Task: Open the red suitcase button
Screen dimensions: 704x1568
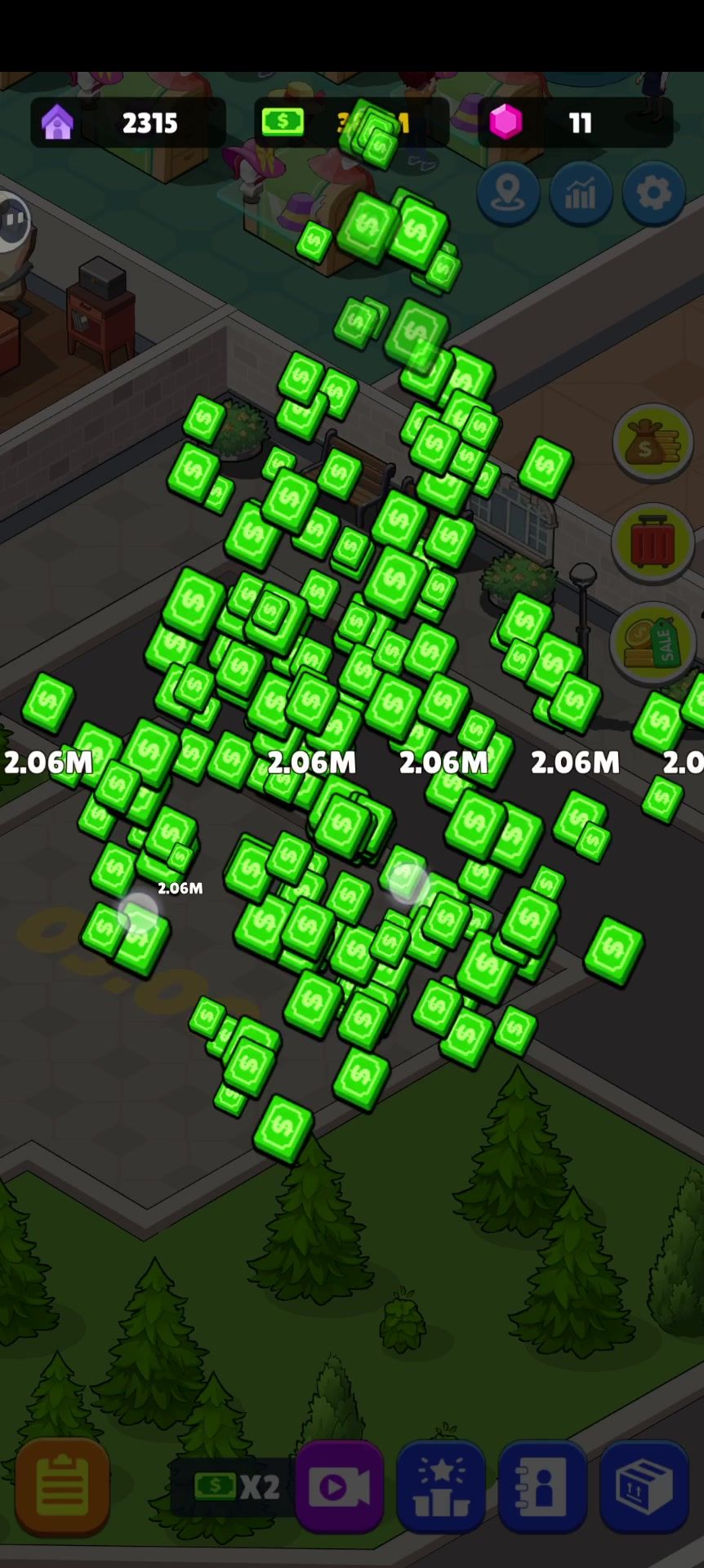Action: coord(653,541)
